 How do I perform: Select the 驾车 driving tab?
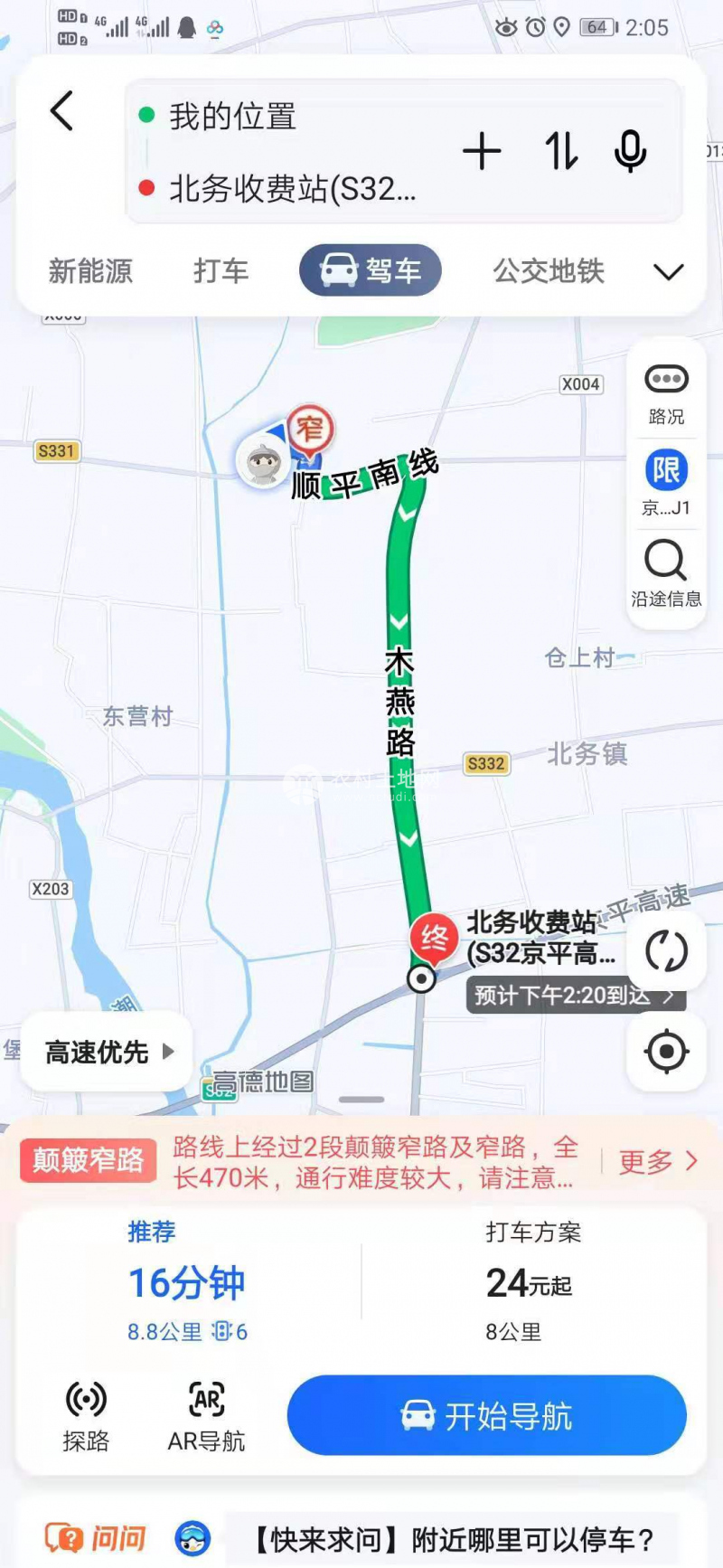(x=371, y=270)
